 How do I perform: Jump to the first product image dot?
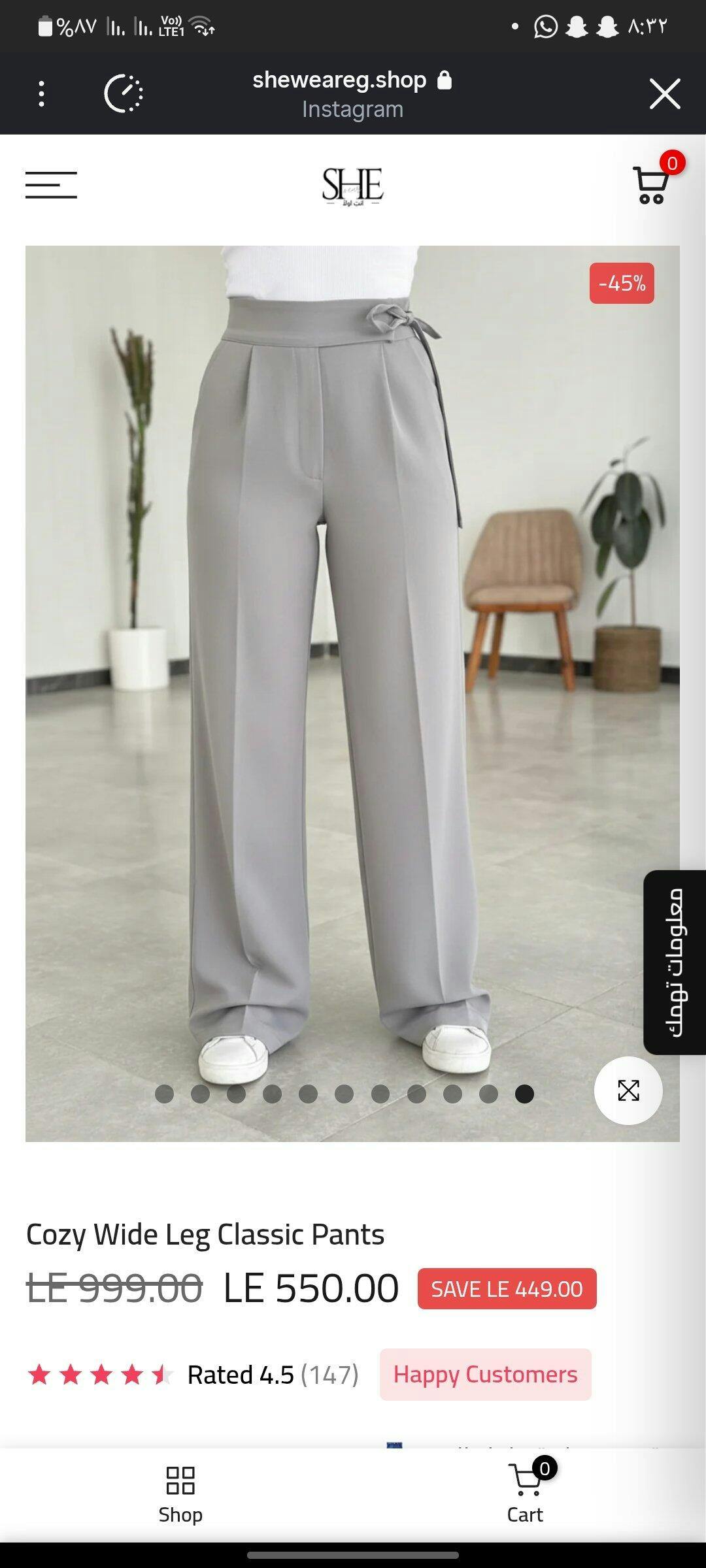pos(164,1094)
